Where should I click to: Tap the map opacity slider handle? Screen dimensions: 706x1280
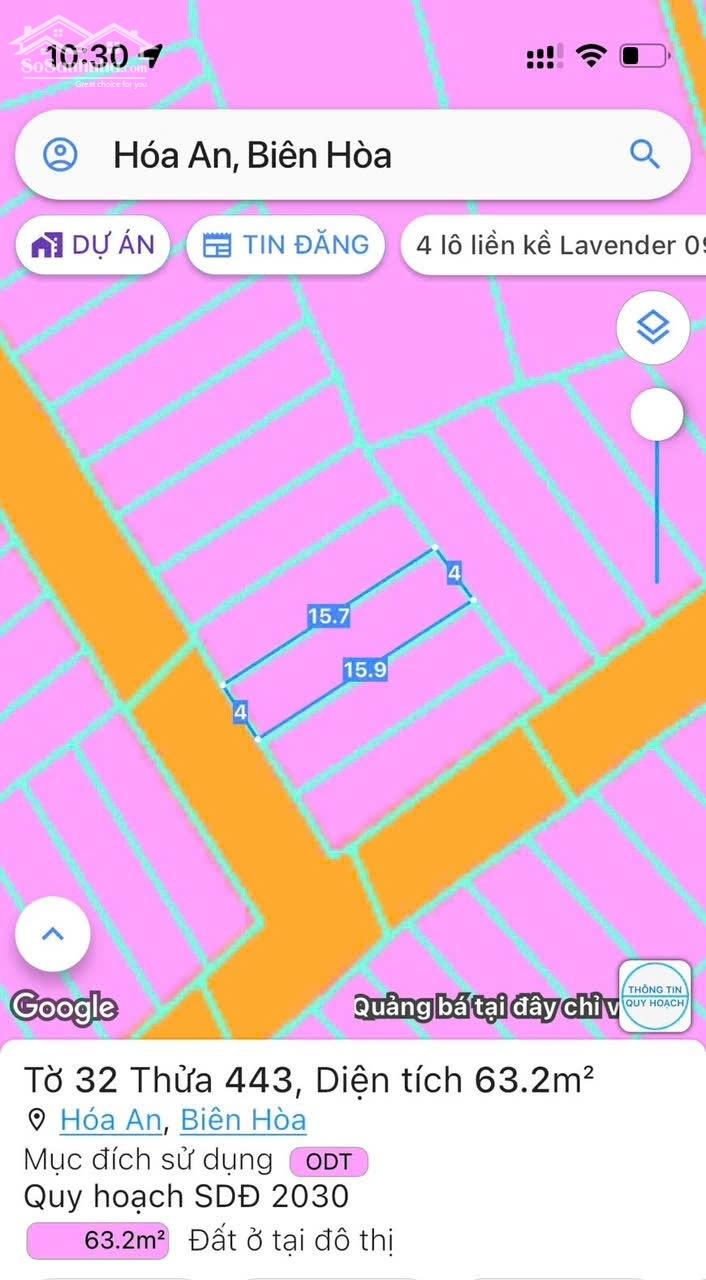coord(657,414)
